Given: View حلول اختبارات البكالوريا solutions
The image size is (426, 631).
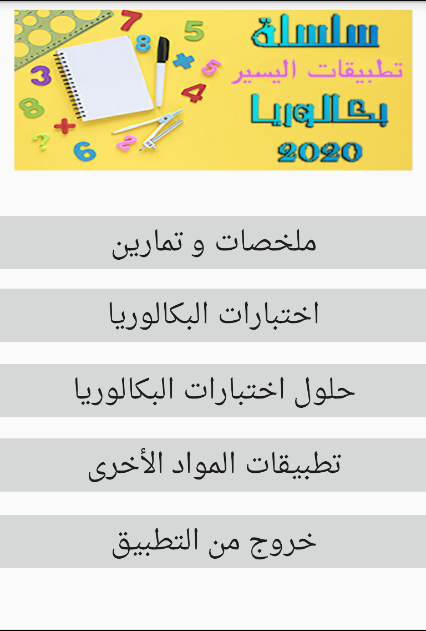Looking at the screenshot, I should click(x=213, y=390).
